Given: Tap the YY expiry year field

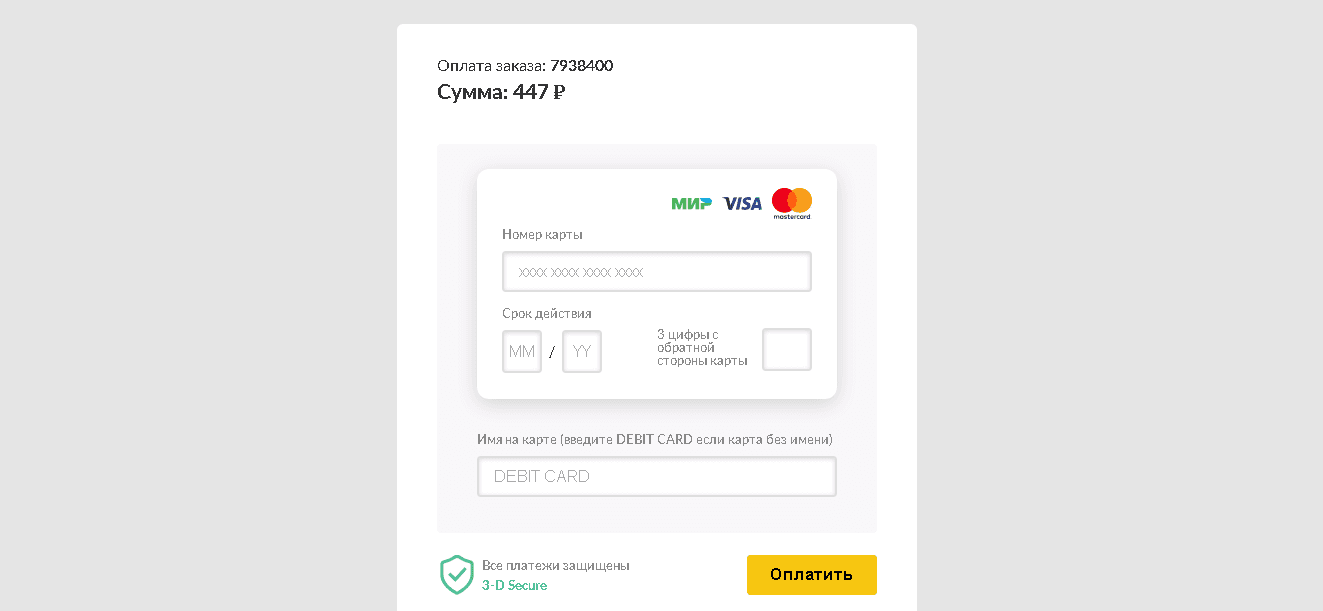Looking at the screenshot, I should 582,351.
